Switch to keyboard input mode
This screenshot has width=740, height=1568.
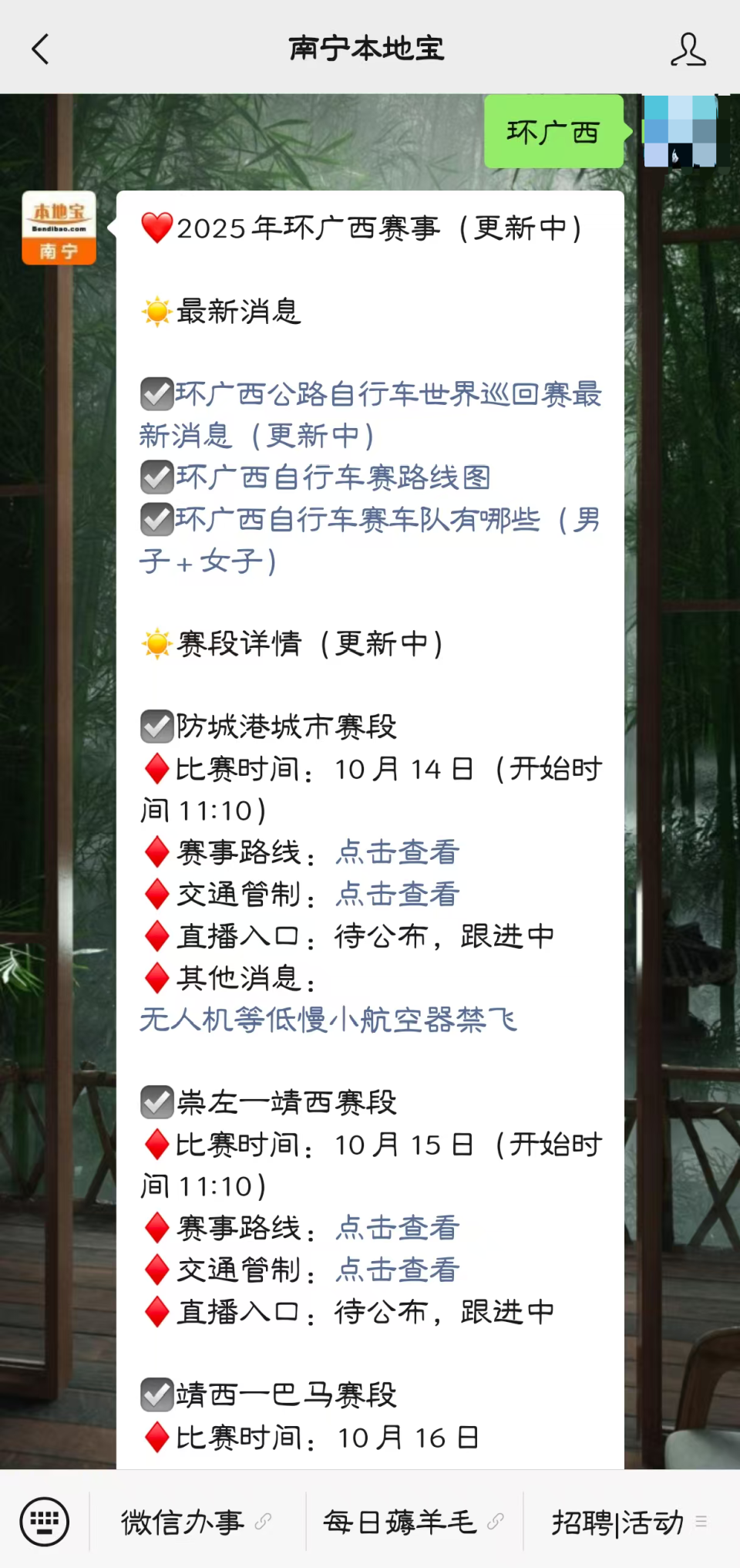[x=44, y=1522]
